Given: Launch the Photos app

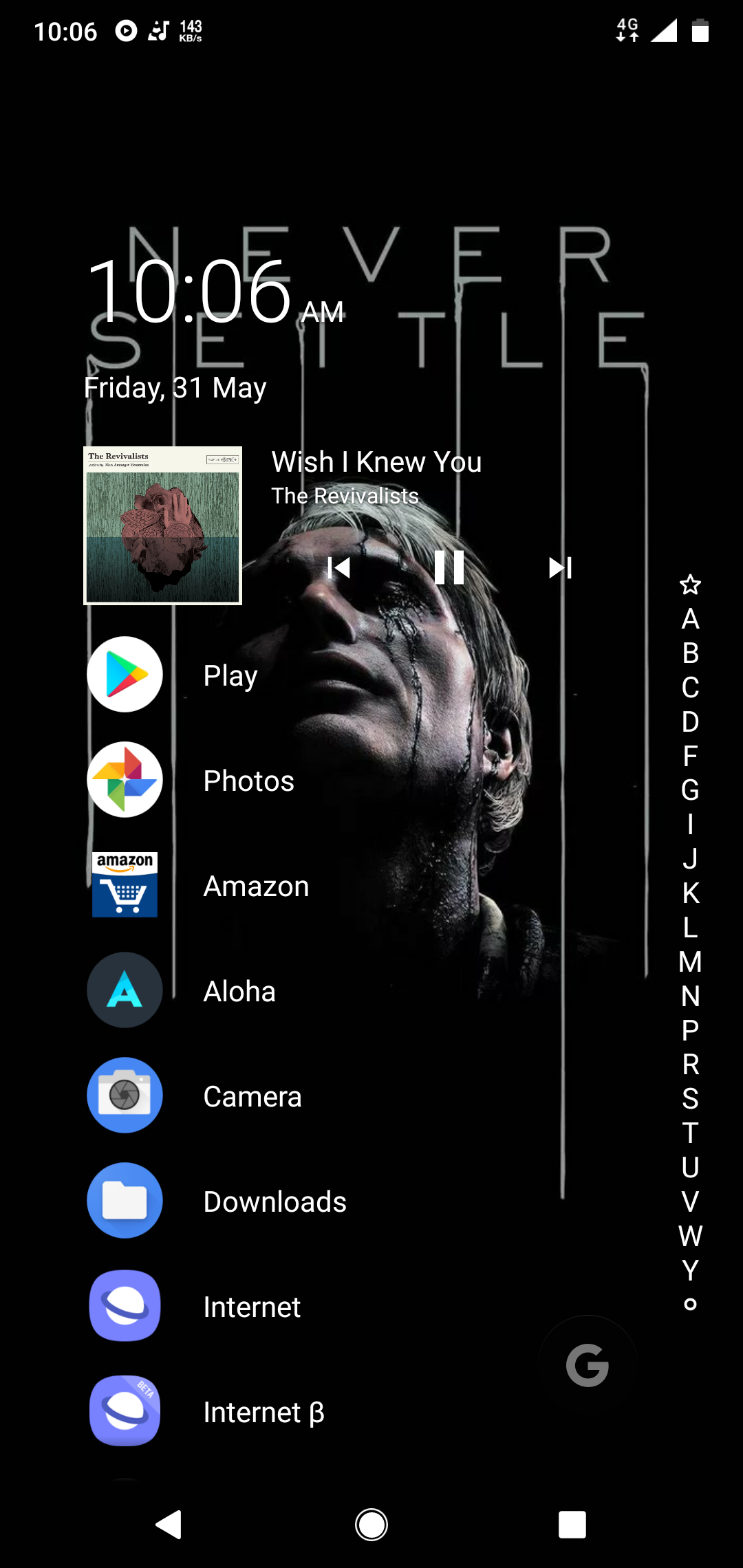Looking at the screenshot, I should click(124, 780).
